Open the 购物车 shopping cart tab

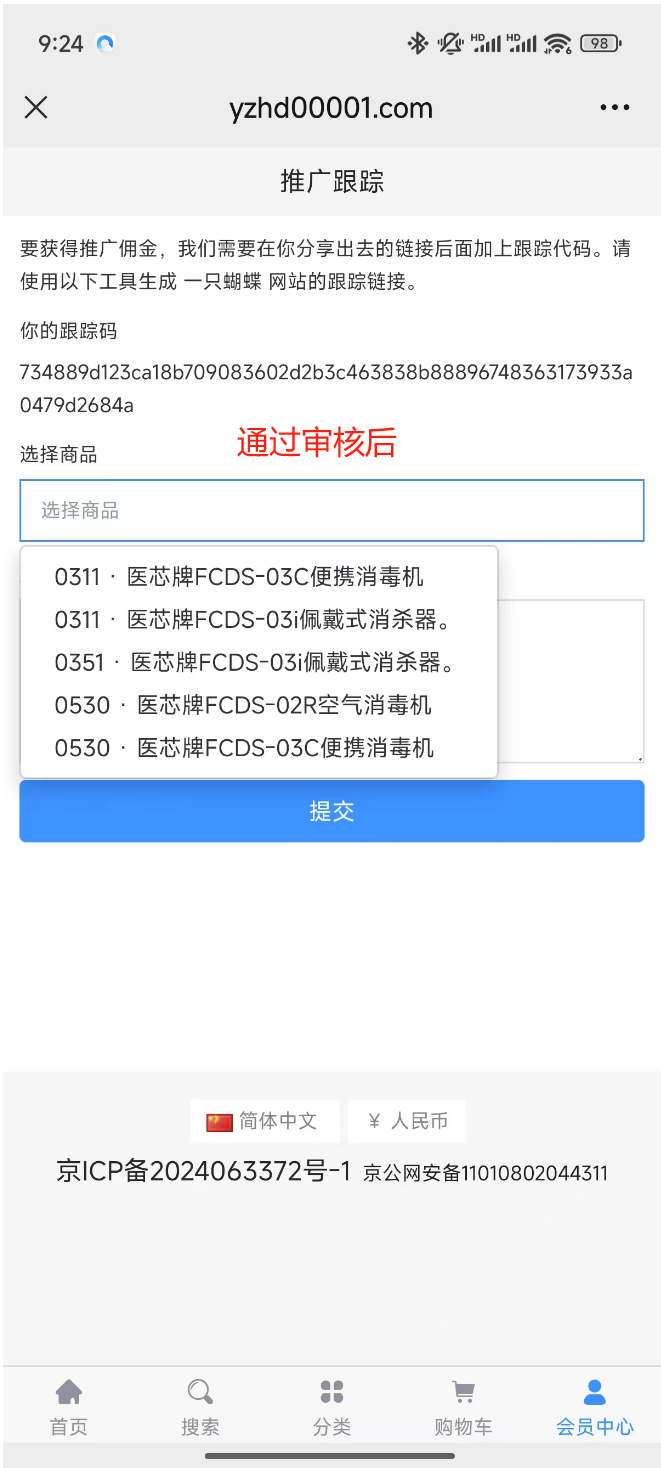point(463,1407)
